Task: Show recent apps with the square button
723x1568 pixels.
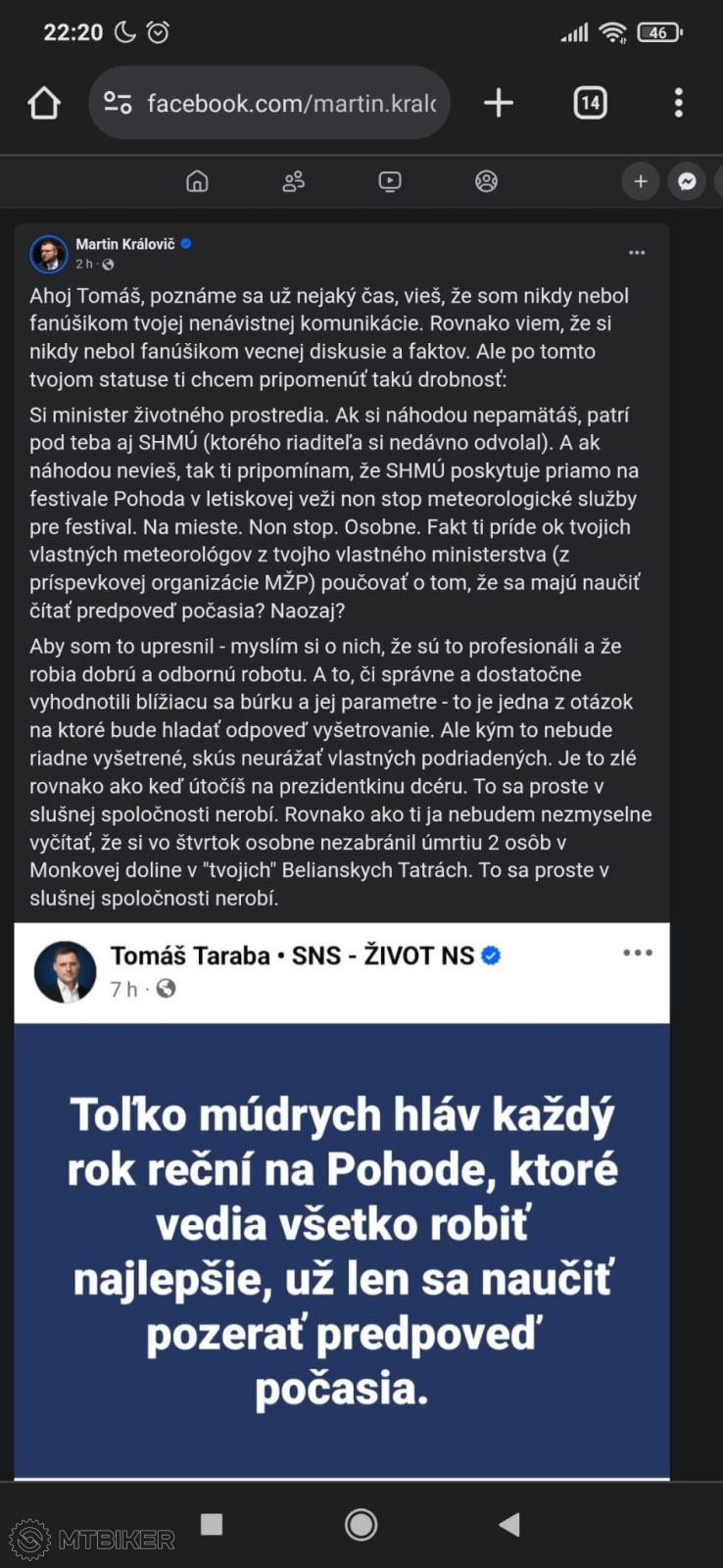Action: 212,1524
